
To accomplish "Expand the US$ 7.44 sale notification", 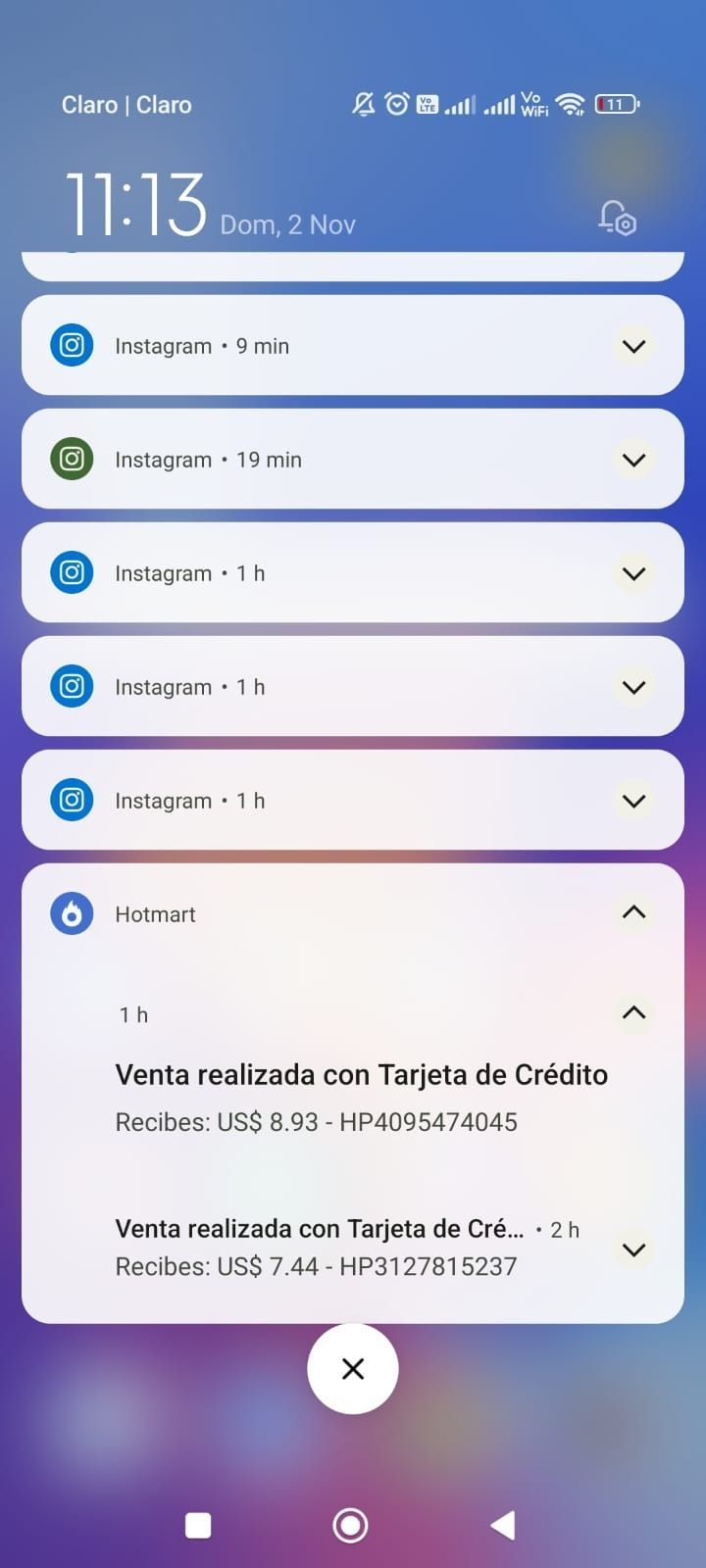I will (633, 1249).
